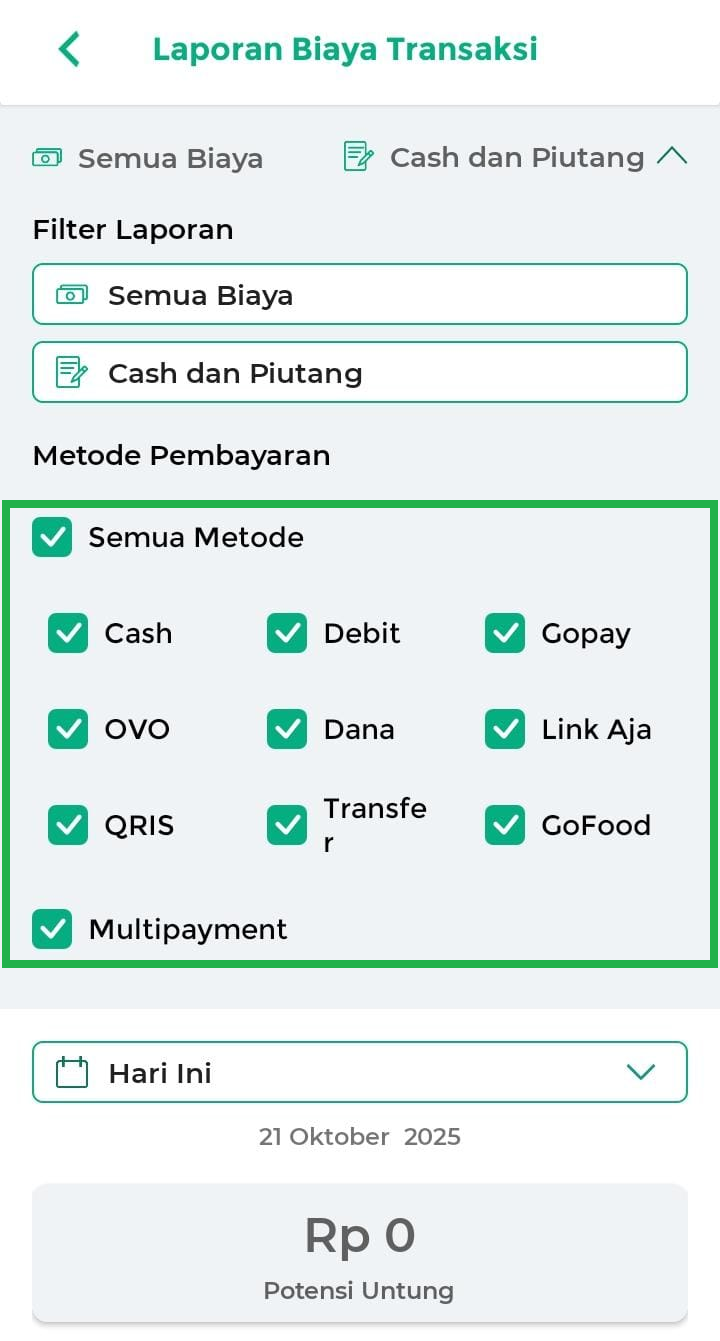Uncheck the Cash payment method
This screenshot has height=1341, width=720.
68,633
